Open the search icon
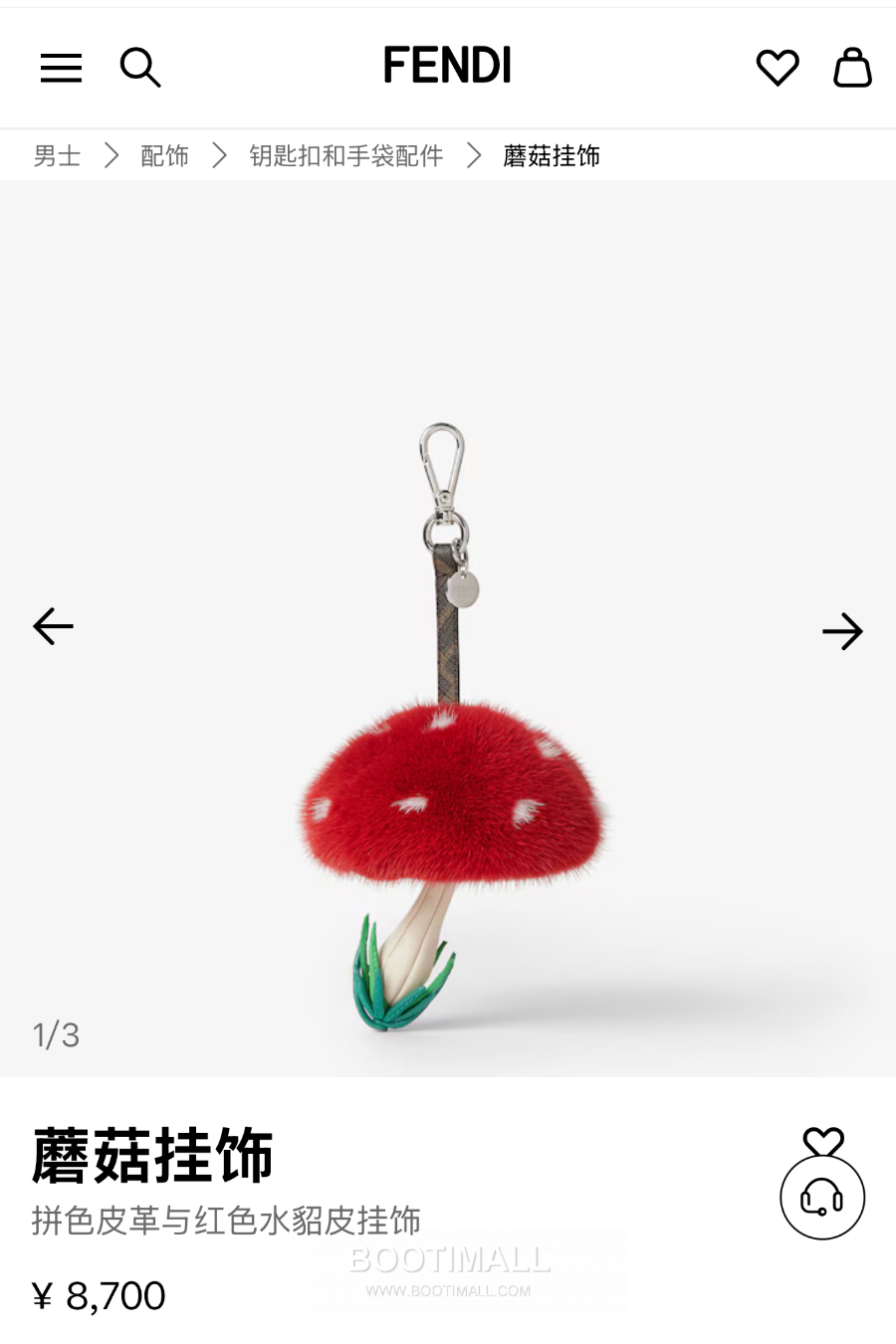Viewport: 896px width, 1344px height. 139,68
